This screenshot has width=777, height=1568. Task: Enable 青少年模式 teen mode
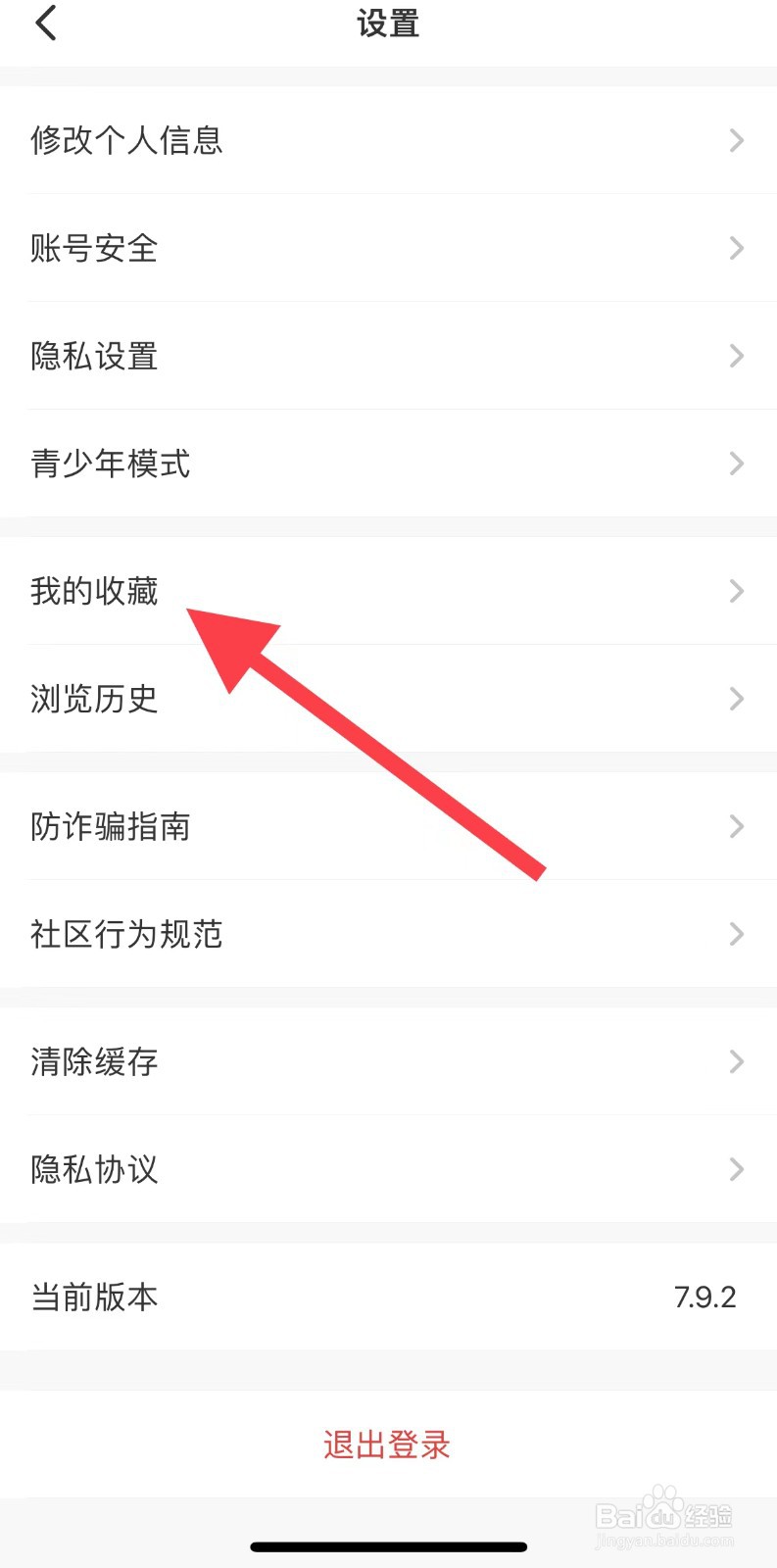tap(110, 464)
